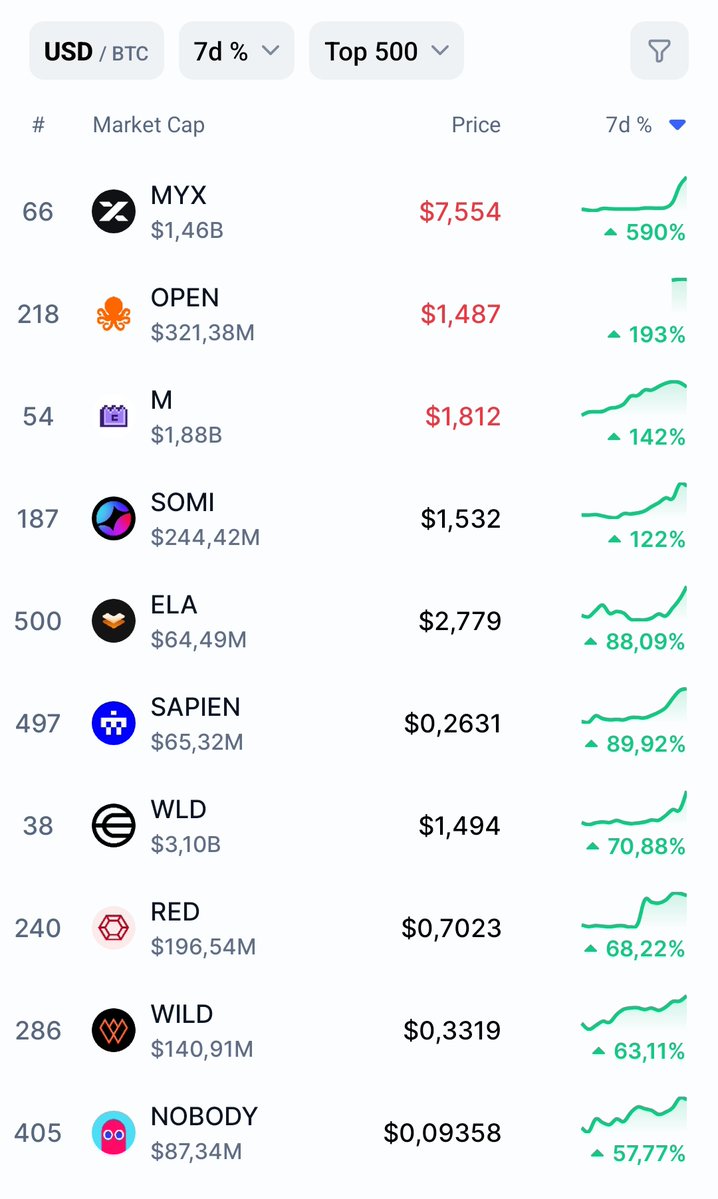The height and width of the screenshot is (1199, 718).
Task: Sort by the 7d % column header
Action: click(645, 125)
